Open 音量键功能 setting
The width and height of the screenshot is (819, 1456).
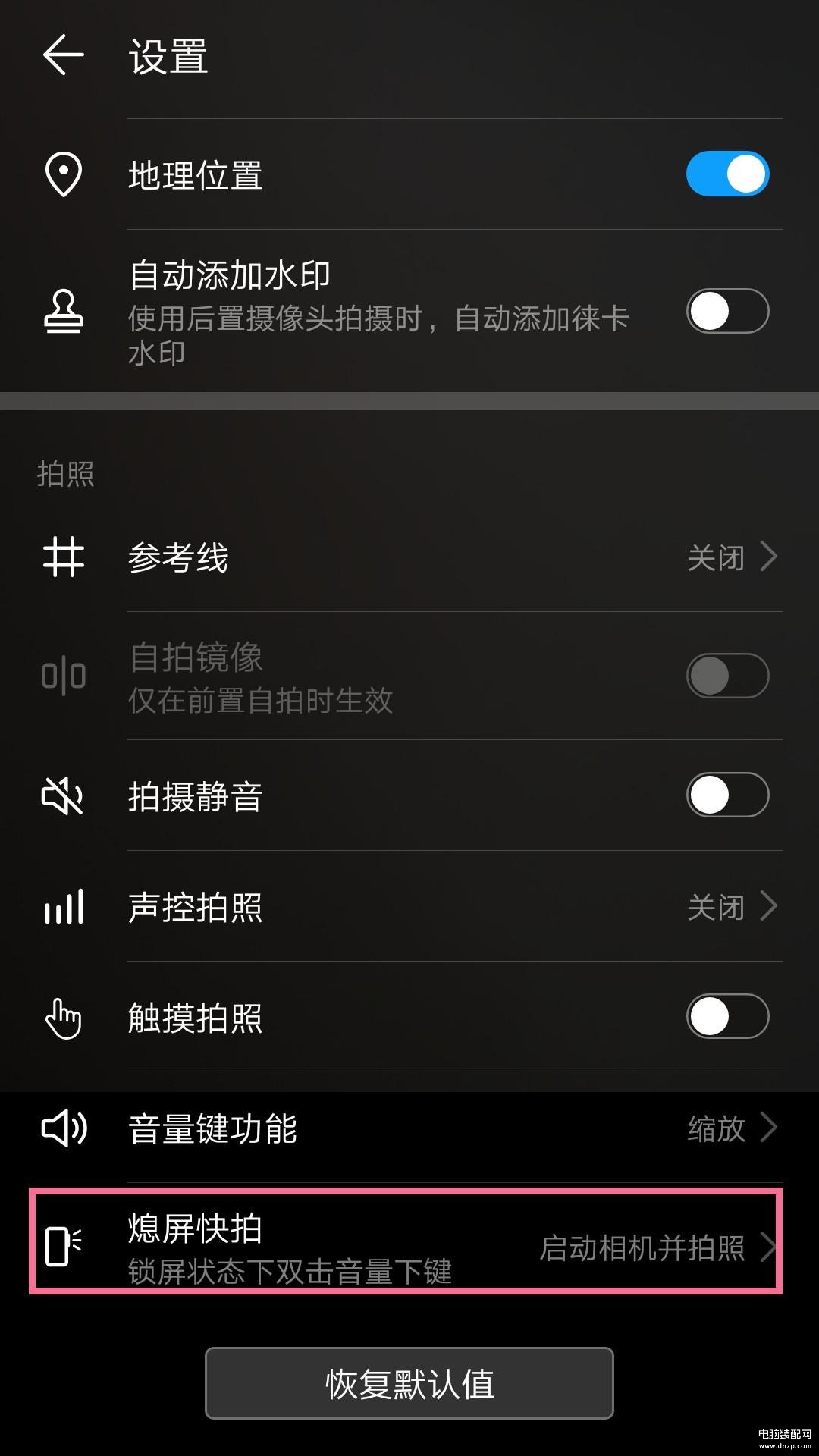coord(409,1128)
